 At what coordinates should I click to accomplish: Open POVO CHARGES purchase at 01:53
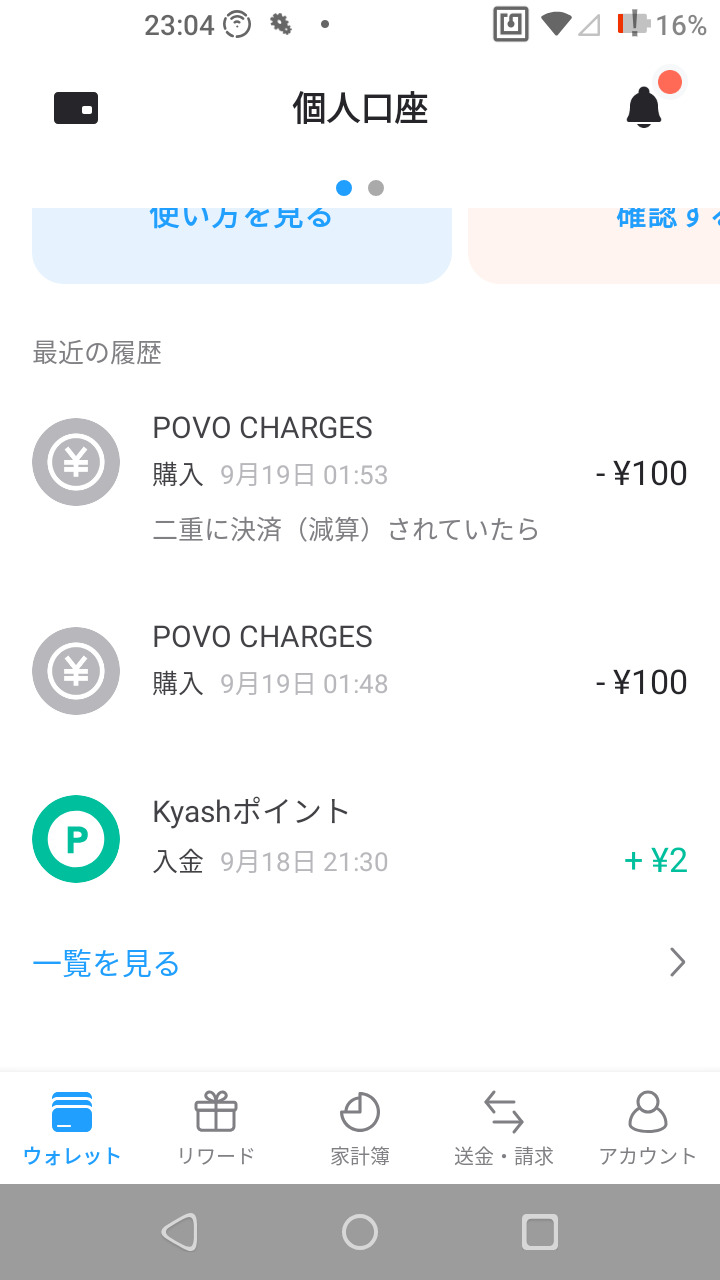(x=360, y=473)
